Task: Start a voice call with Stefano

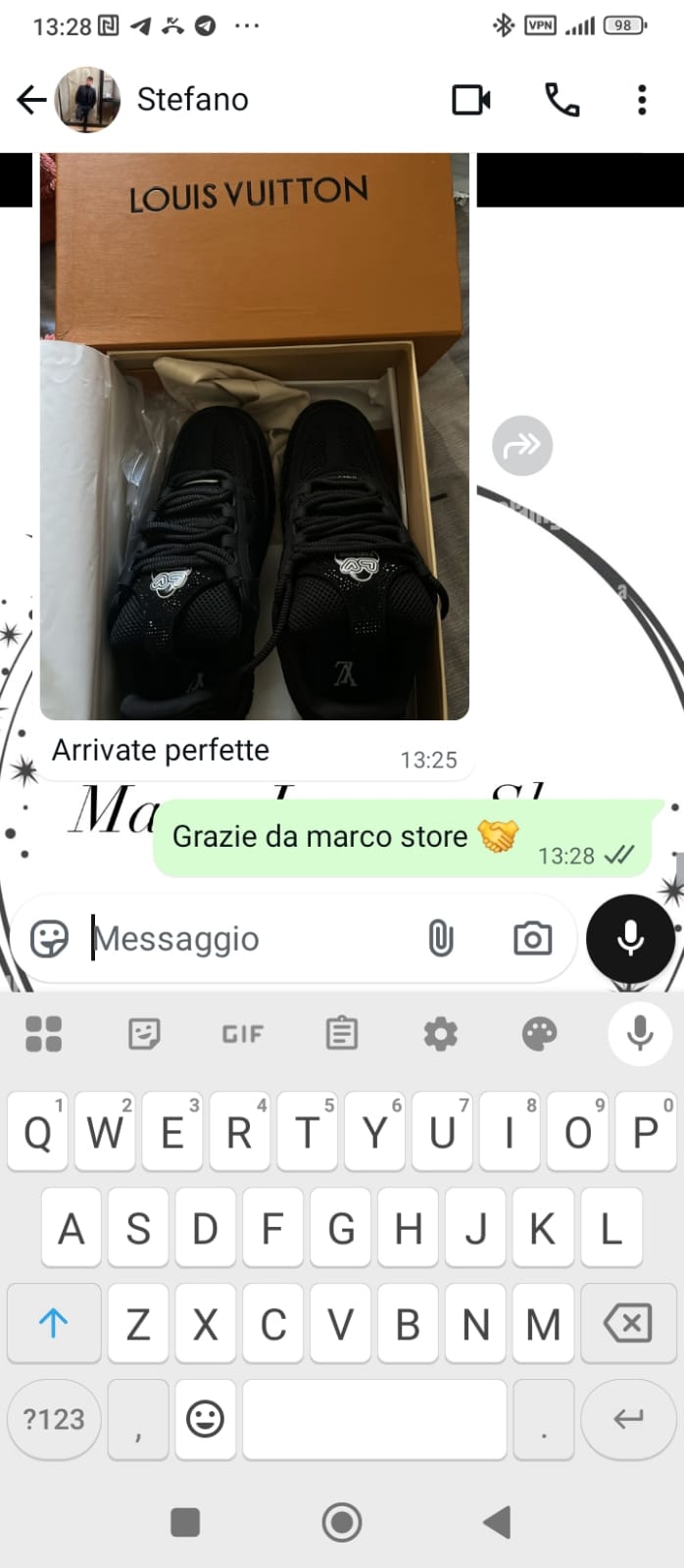Action: tap(562, 99)
